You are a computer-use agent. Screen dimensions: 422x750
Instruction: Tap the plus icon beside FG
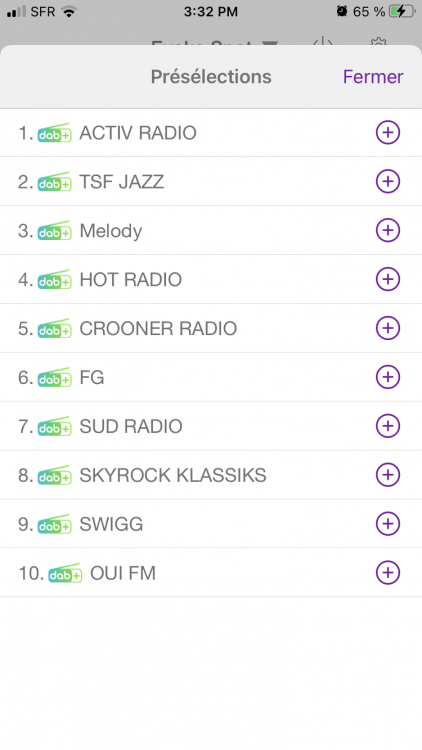(x=388, y=377)
